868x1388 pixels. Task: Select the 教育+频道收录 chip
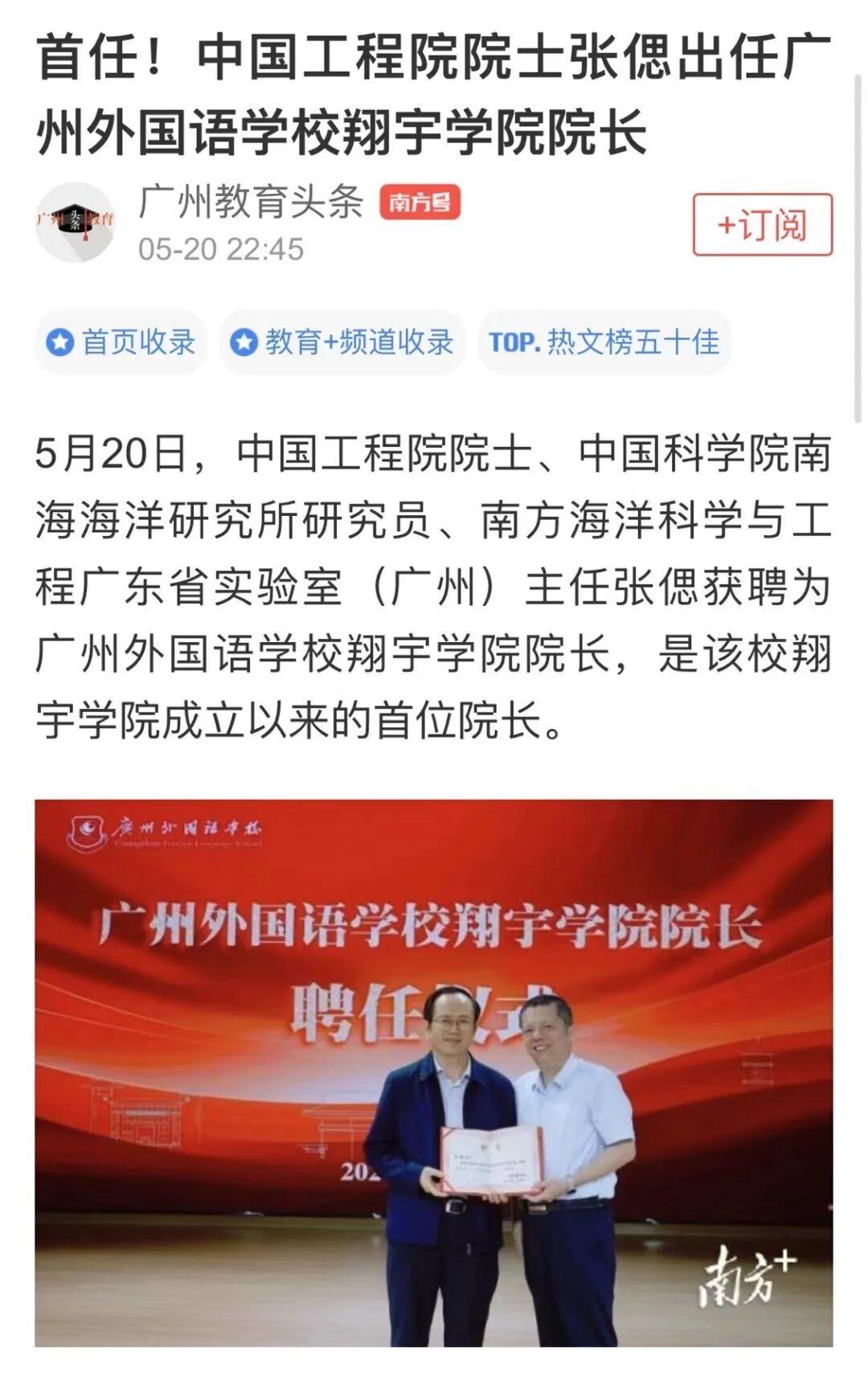342,342
